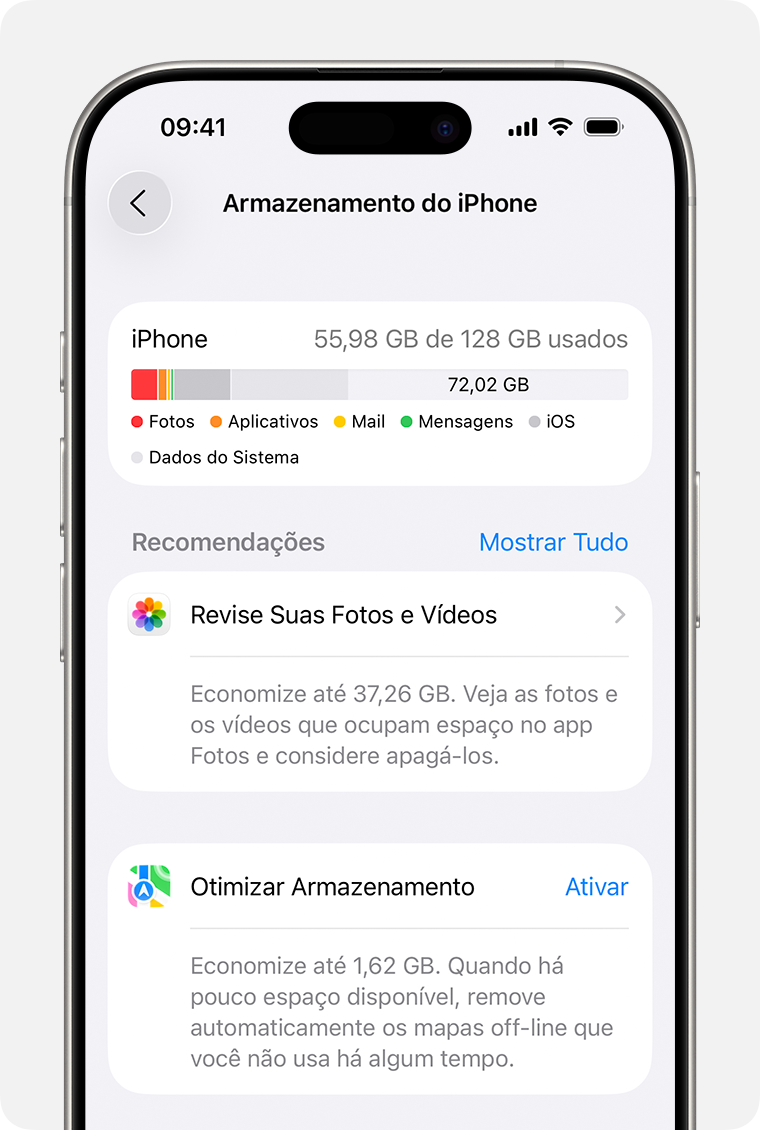Enable Otimizar Armazenamento via Ativar

pyautogui.click(x=596, y=887)
